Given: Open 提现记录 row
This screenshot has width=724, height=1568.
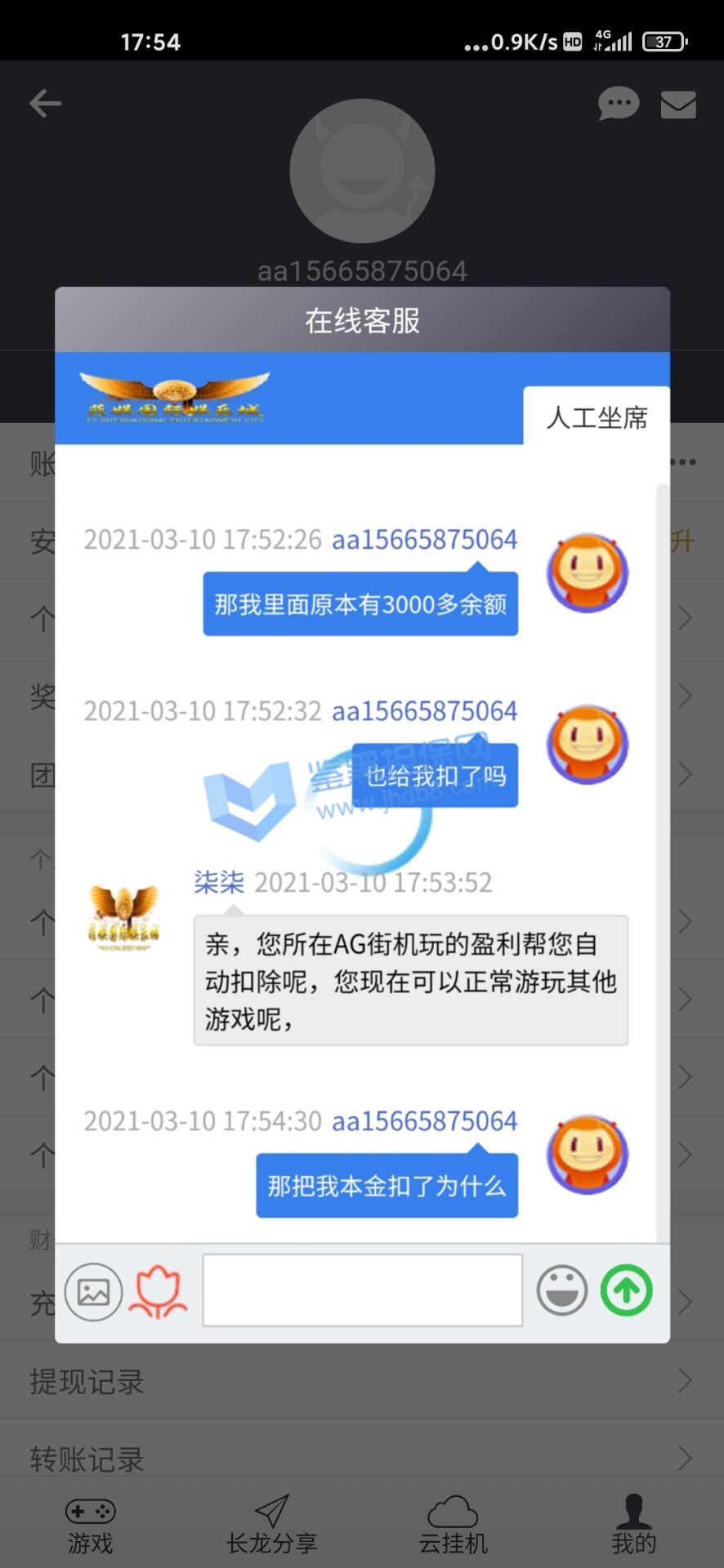Looking at the screenshot, I should point(361,1381).
